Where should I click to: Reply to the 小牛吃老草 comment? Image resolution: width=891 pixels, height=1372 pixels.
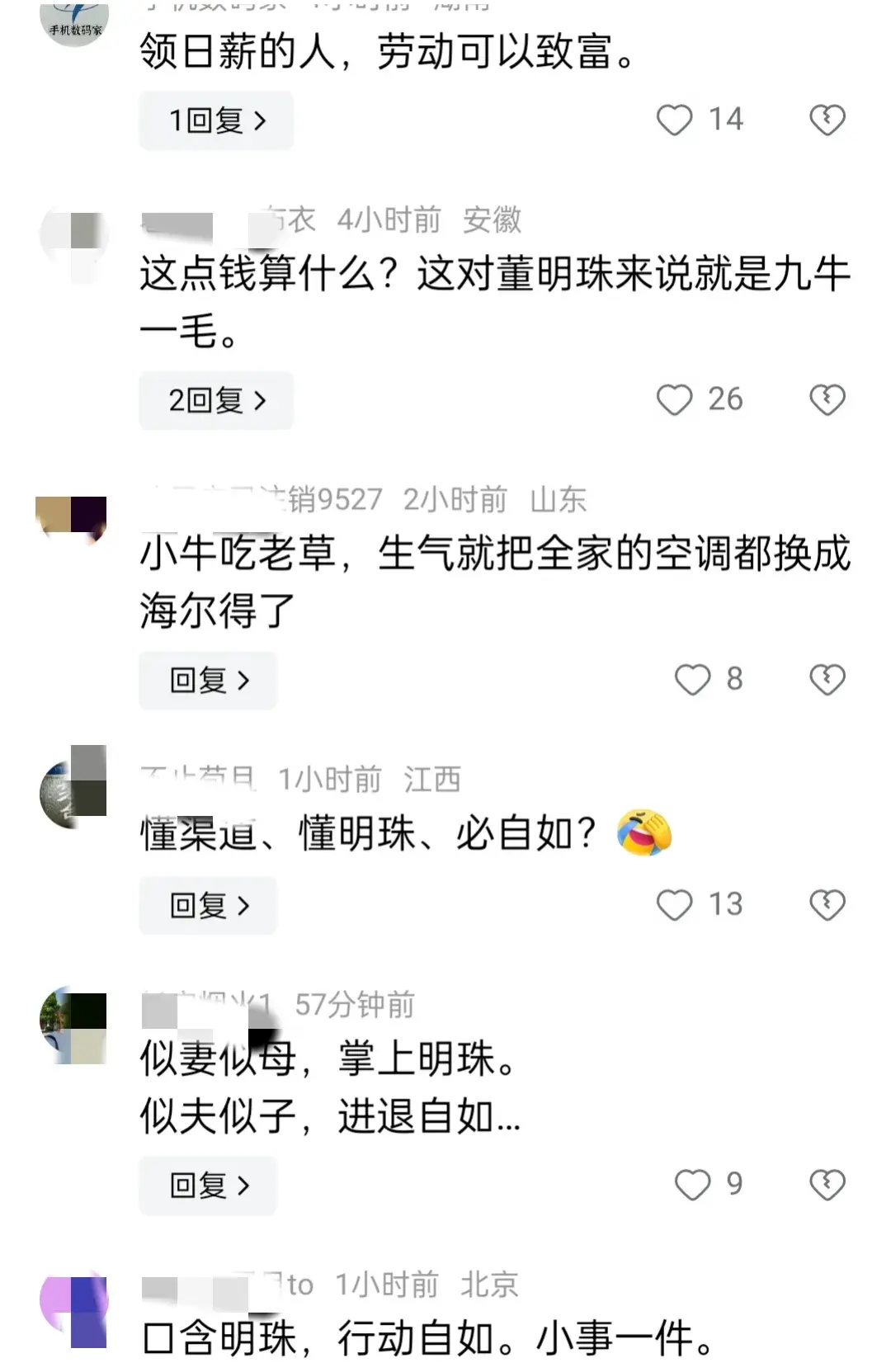[207, 680]
